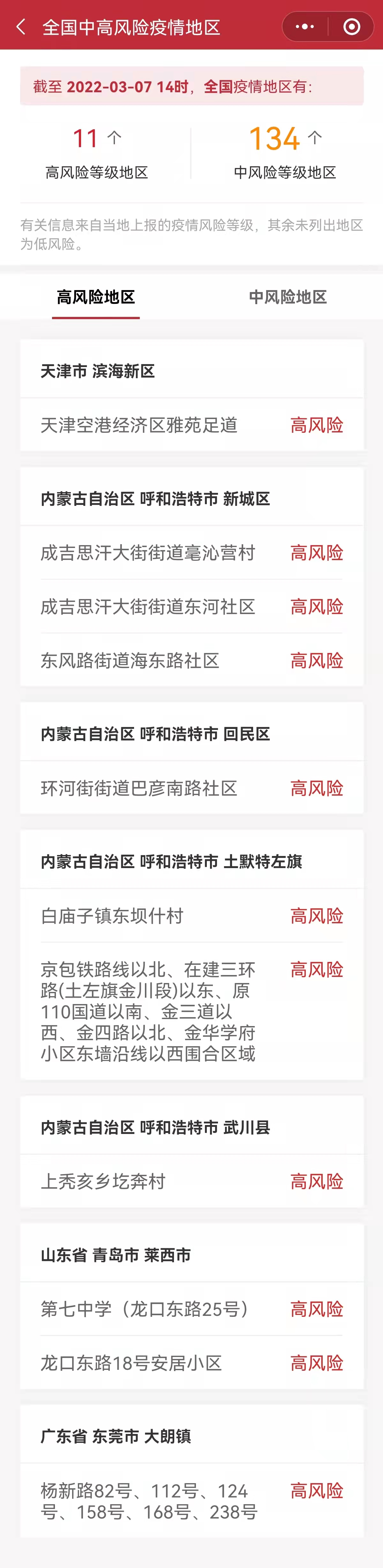Switch to the 中风险地区 tab
The height and width of the screenshot is (1568, 383).
(287, 297)
